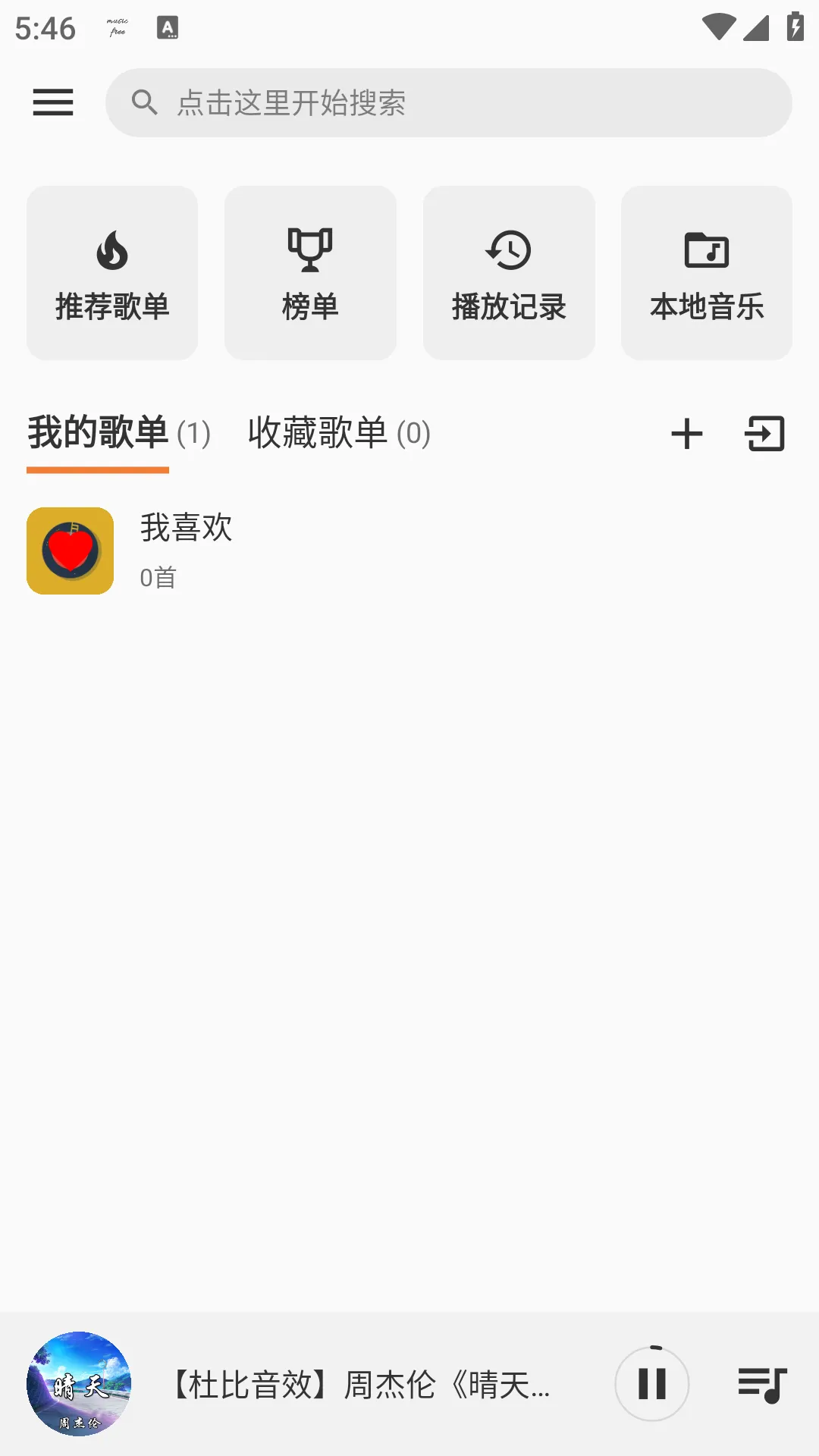Screen dimensions: 819x1456
Task: Open the 本地音乐 local music folder
Action: point(707,271)
